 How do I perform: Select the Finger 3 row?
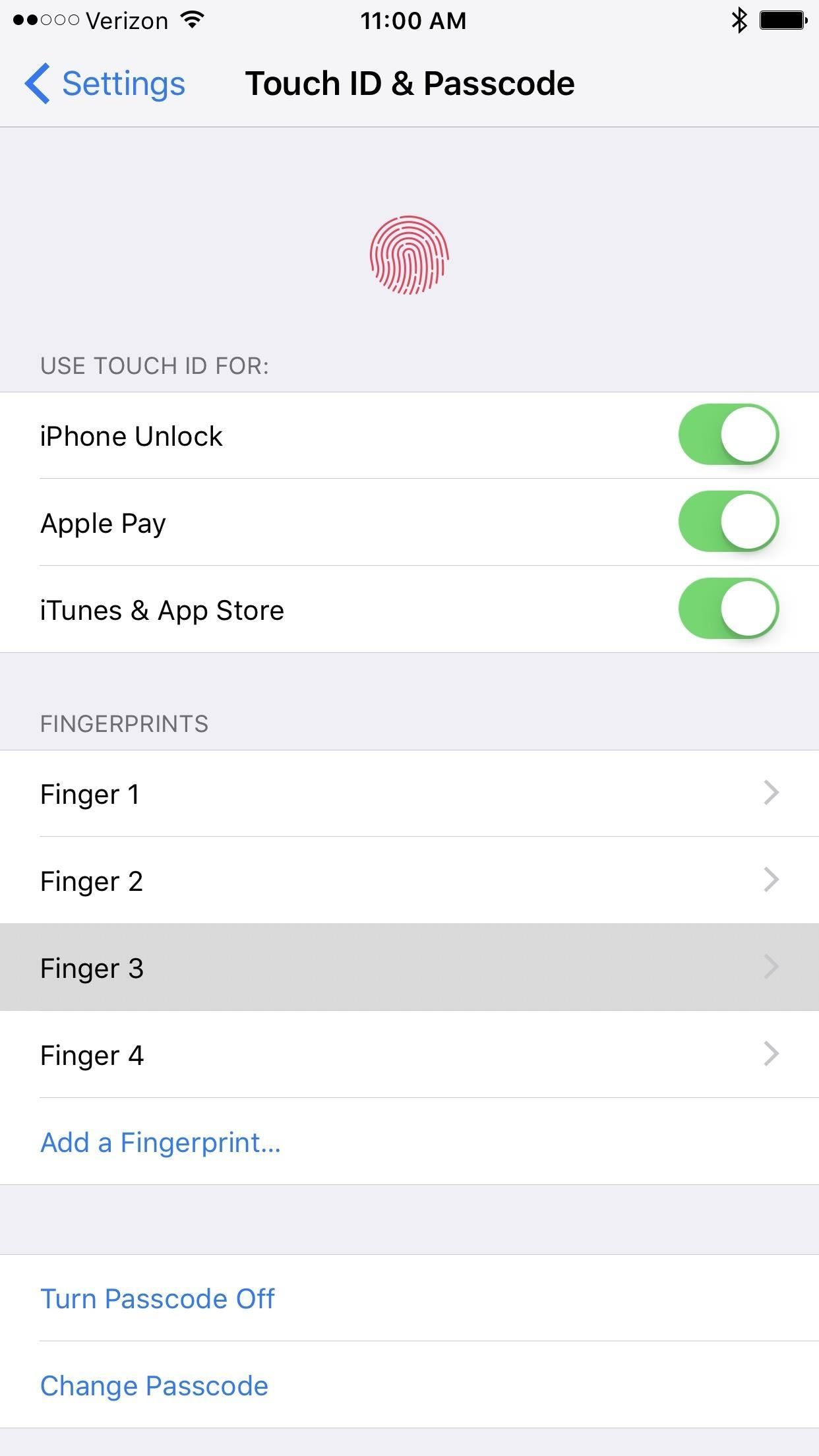tap(409, 968)
